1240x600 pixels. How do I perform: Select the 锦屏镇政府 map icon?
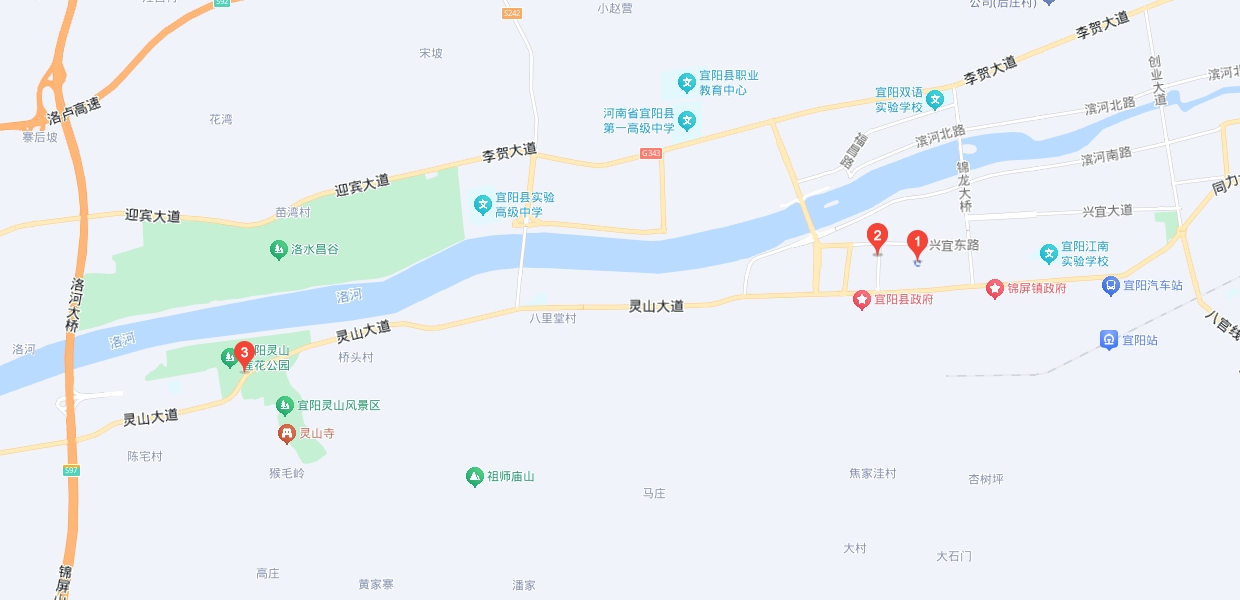coord(995,288)
